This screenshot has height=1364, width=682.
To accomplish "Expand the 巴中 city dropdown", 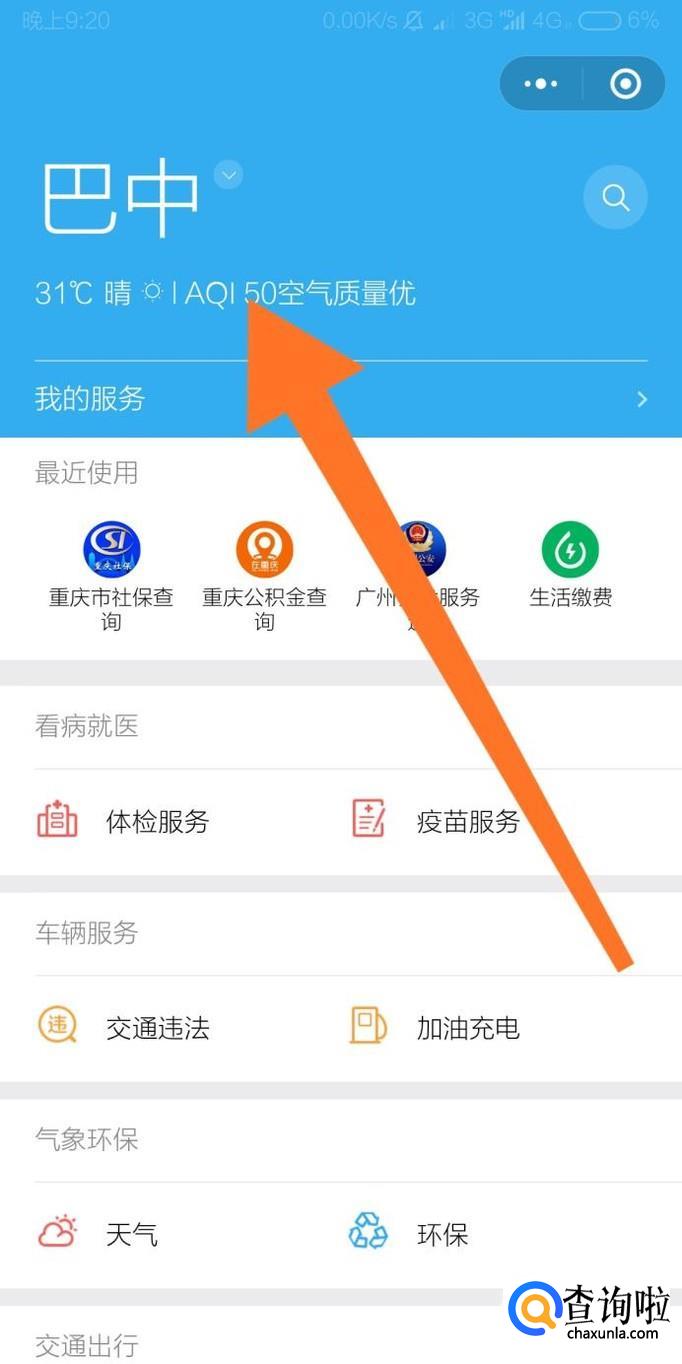I will point(229,175).
